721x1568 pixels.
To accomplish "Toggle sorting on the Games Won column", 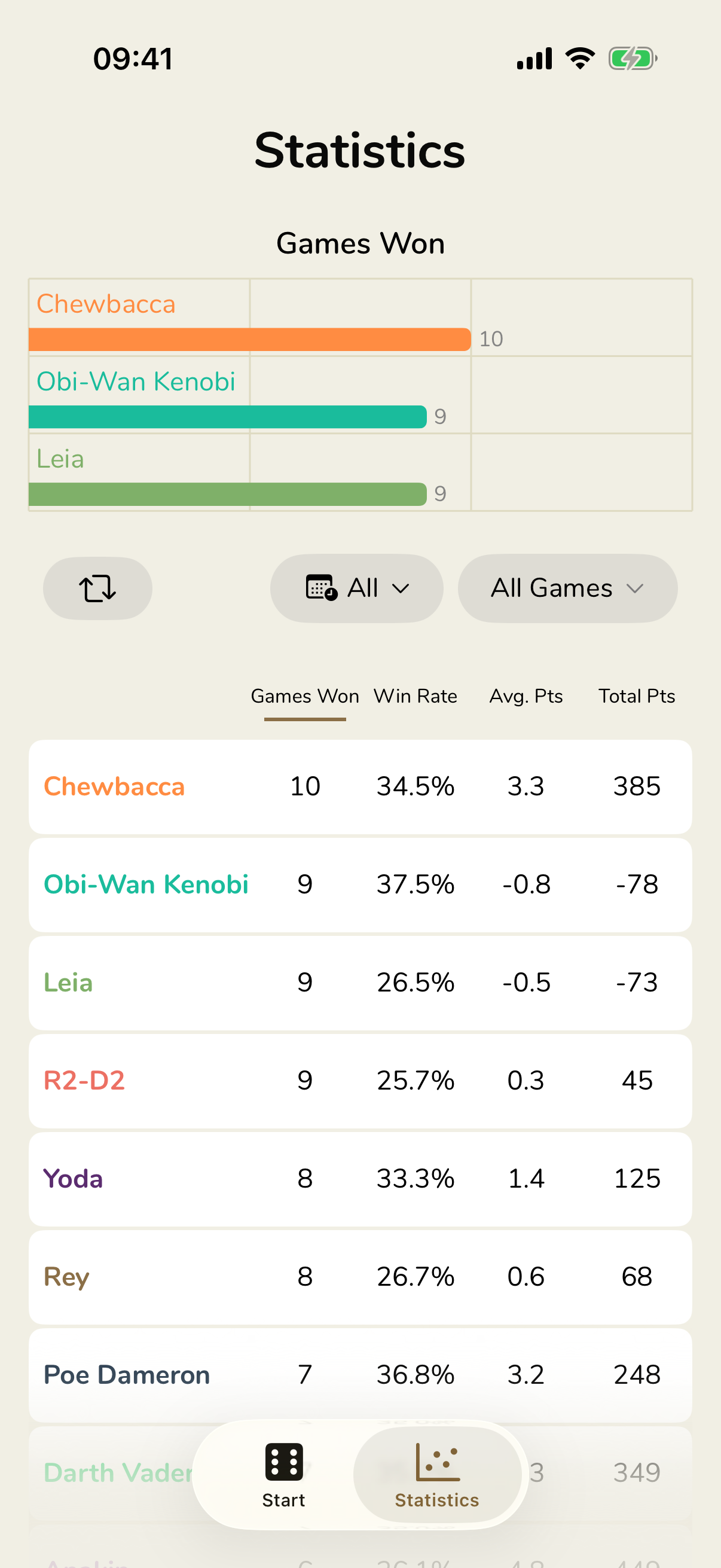I will 304,695.
